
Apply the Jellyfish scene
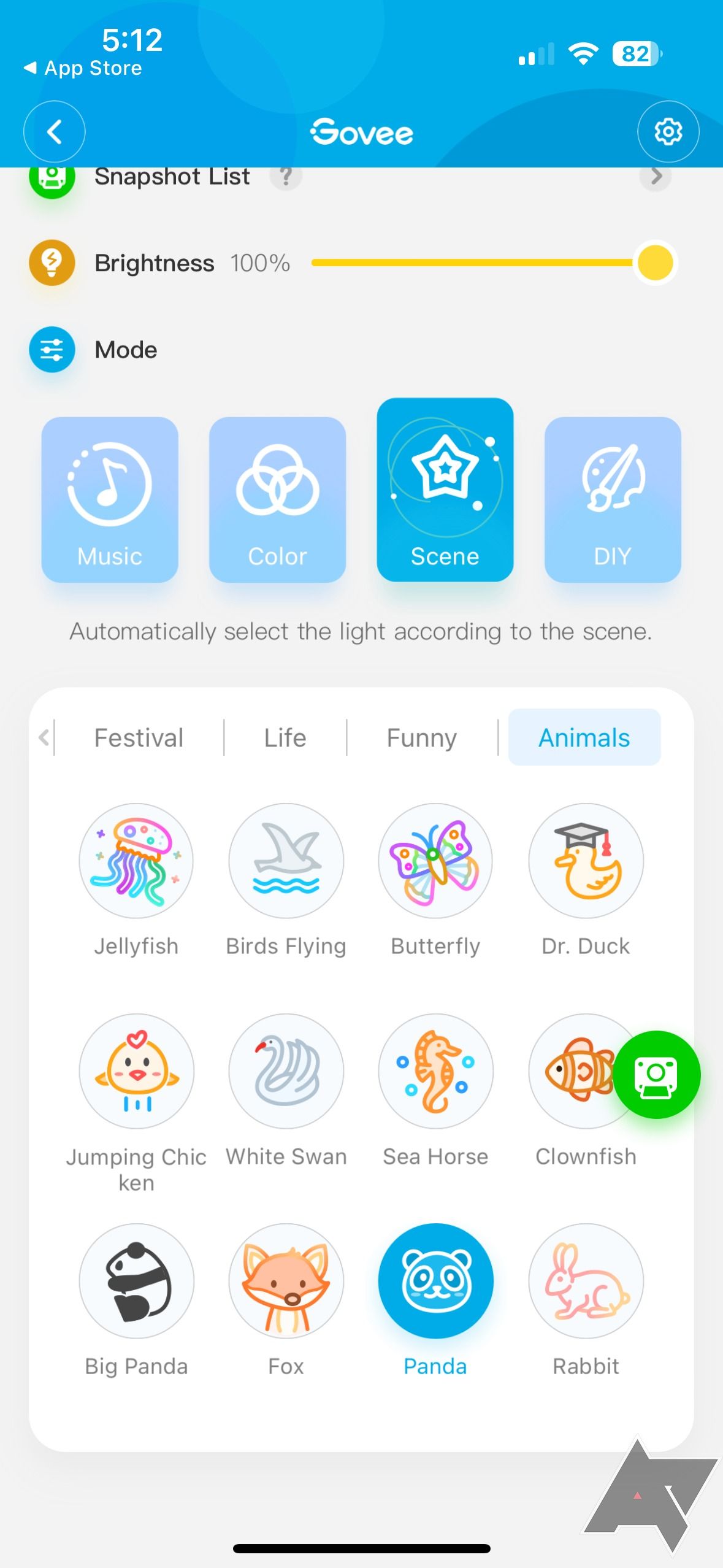tap(136, 861)
